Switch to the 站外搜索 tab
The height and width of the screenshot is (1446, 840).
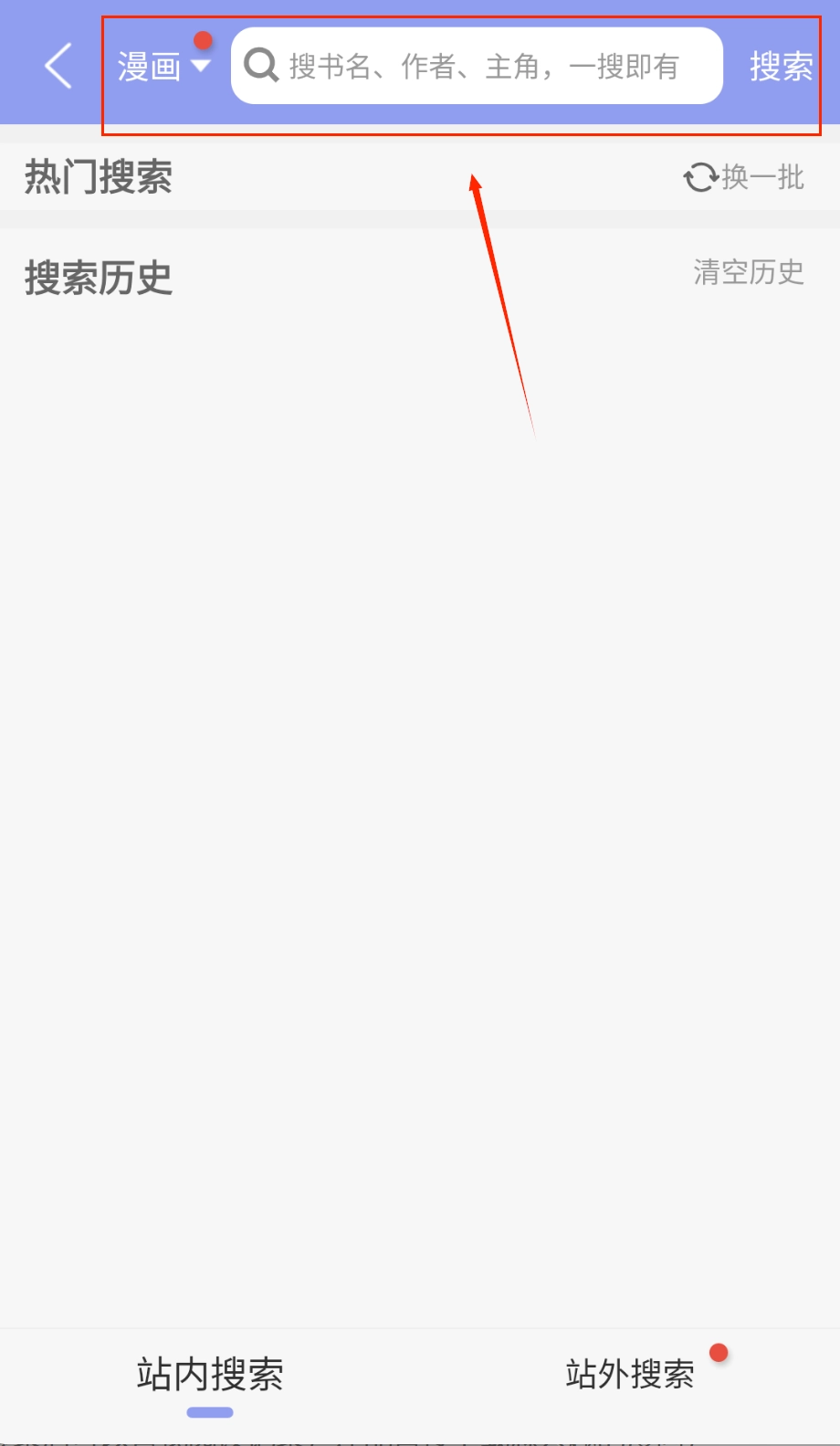630,1374
